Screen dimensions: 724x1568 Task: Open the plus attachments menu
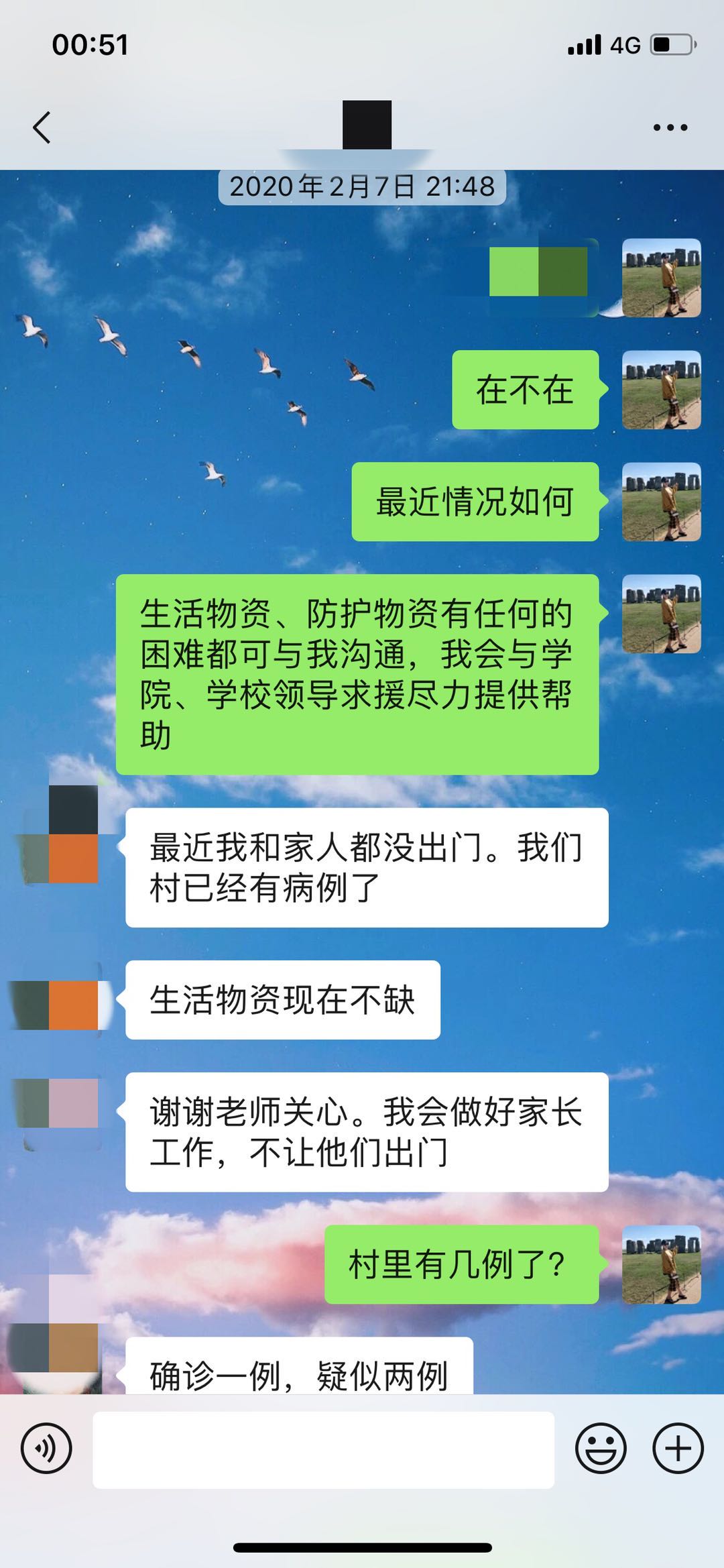678,1447
